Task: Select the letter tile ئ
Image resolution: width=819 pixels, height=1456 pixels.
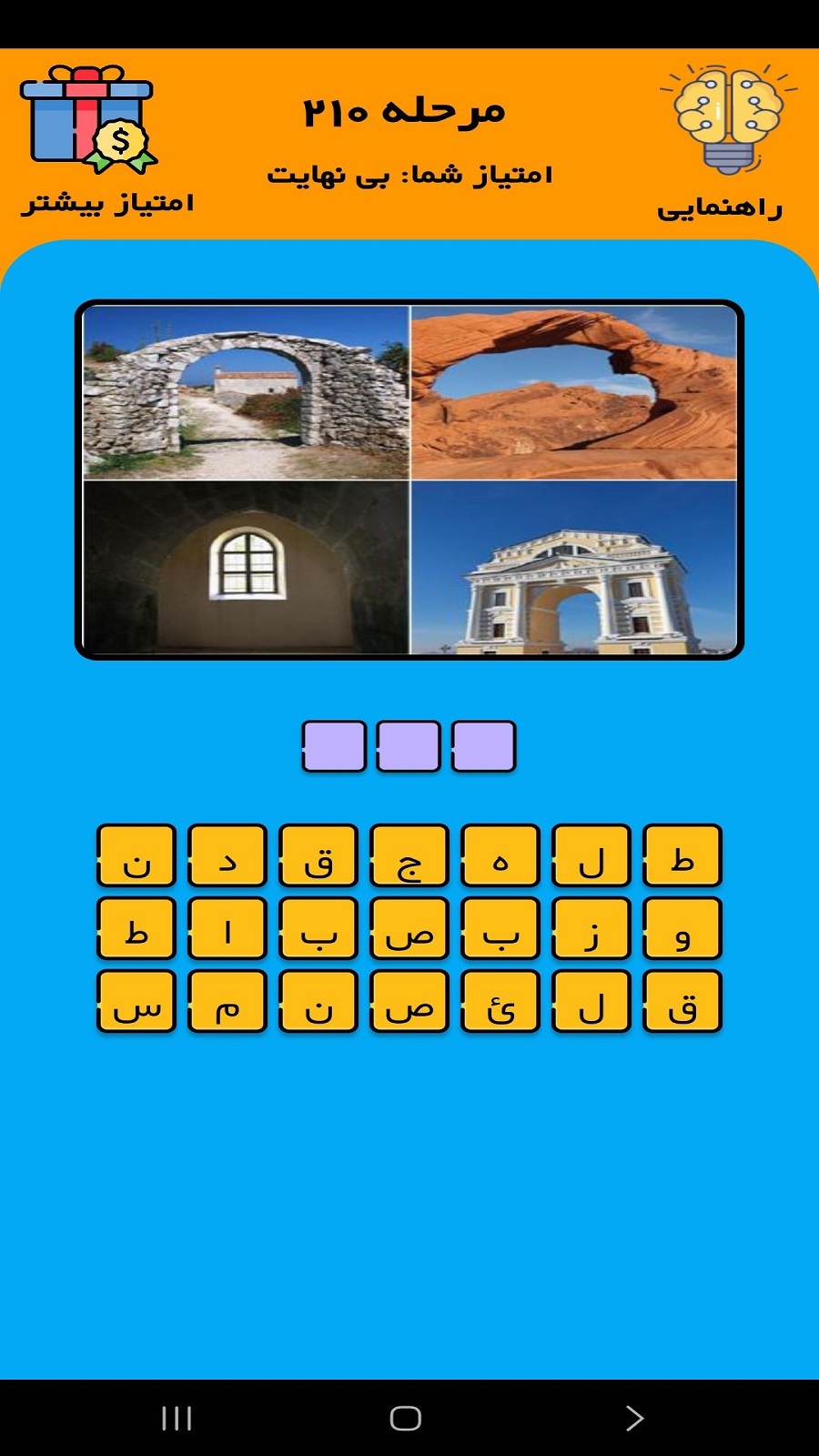Action: pos(500,1001)
